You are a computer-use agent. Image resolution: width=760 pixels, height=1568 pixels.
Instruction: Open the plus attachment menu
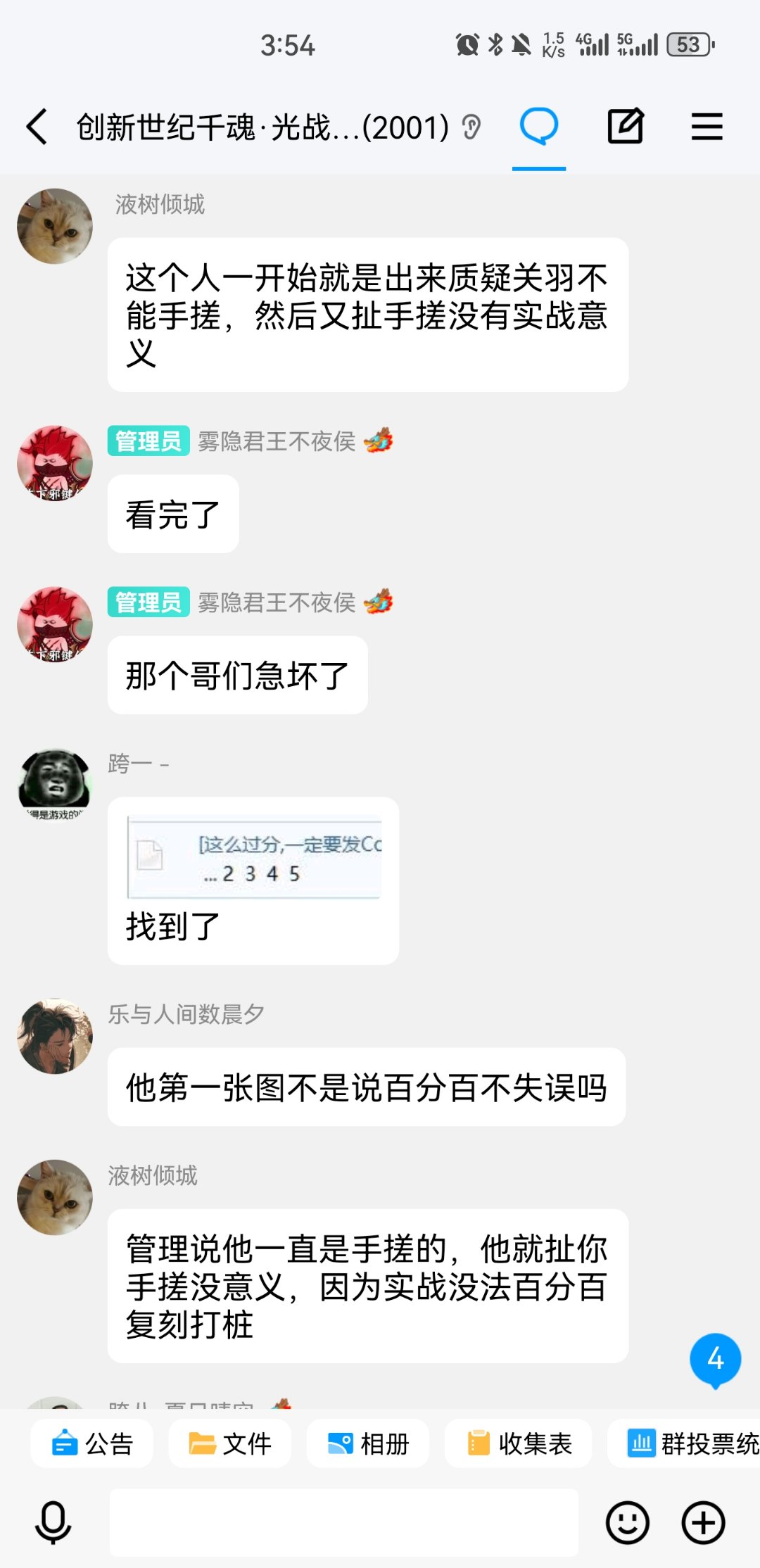pyautogui.click(x=703, y=1522)
